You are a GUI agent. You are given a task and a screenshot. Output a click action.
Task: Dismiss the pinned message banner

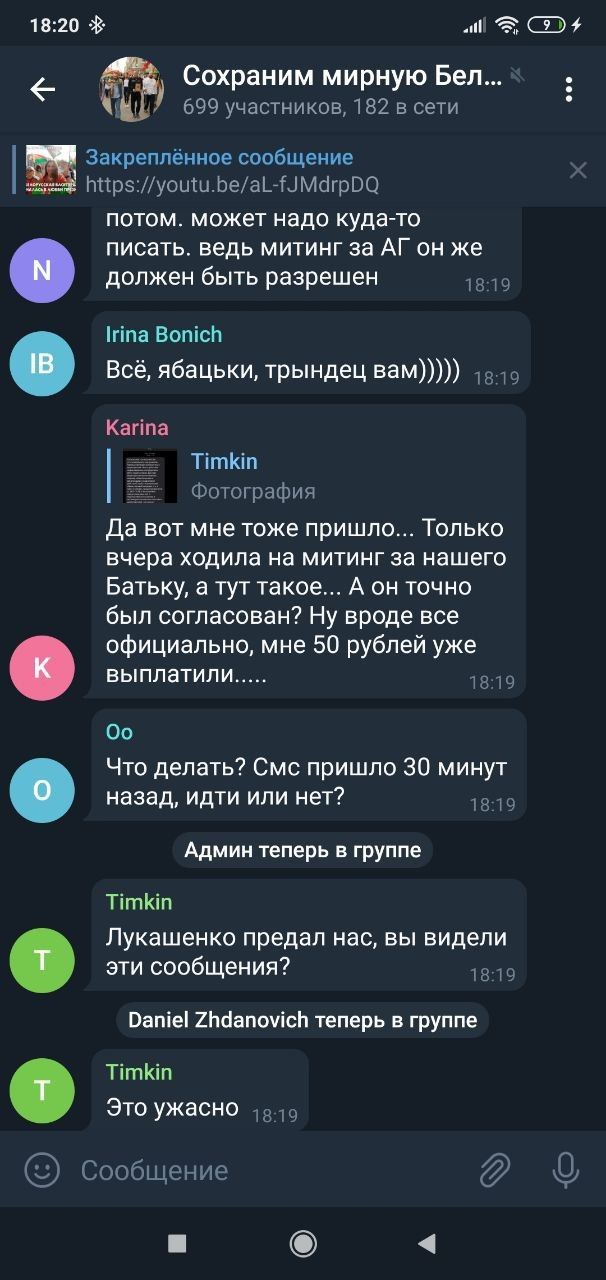click(578, 170)
